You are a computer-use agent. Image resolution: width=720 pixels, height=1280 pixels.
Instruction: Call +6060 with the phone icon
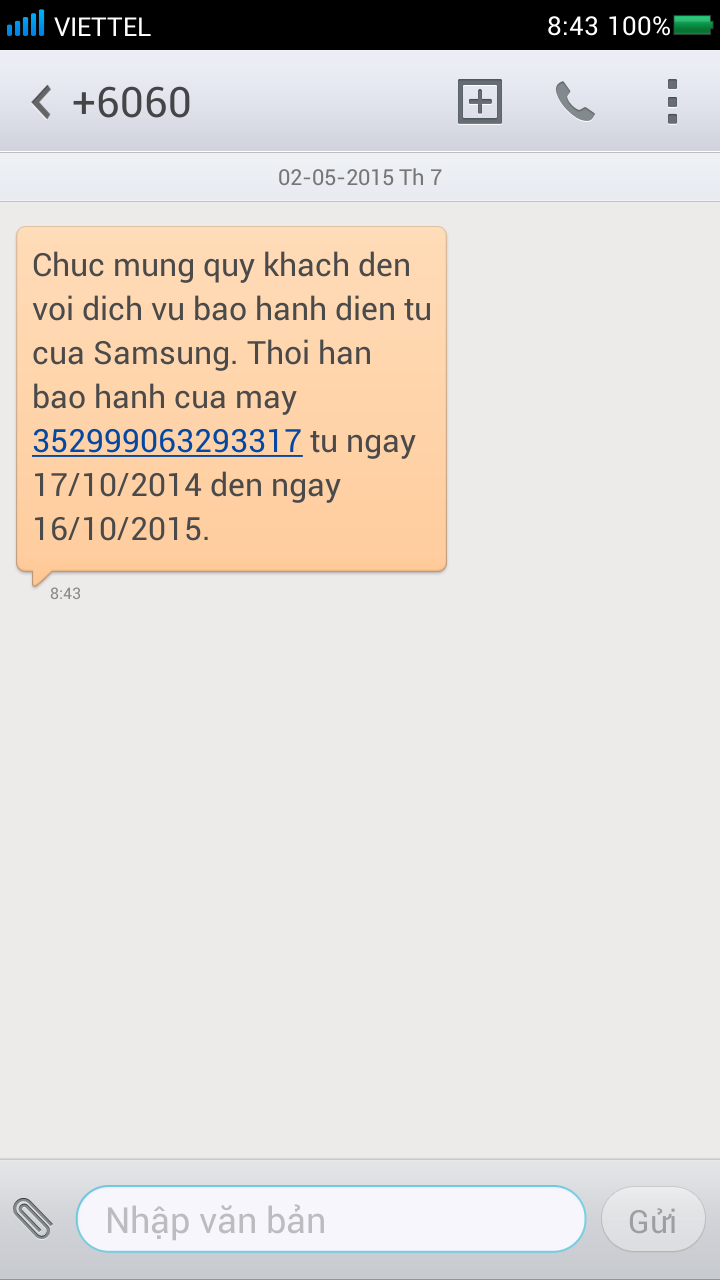575,101
